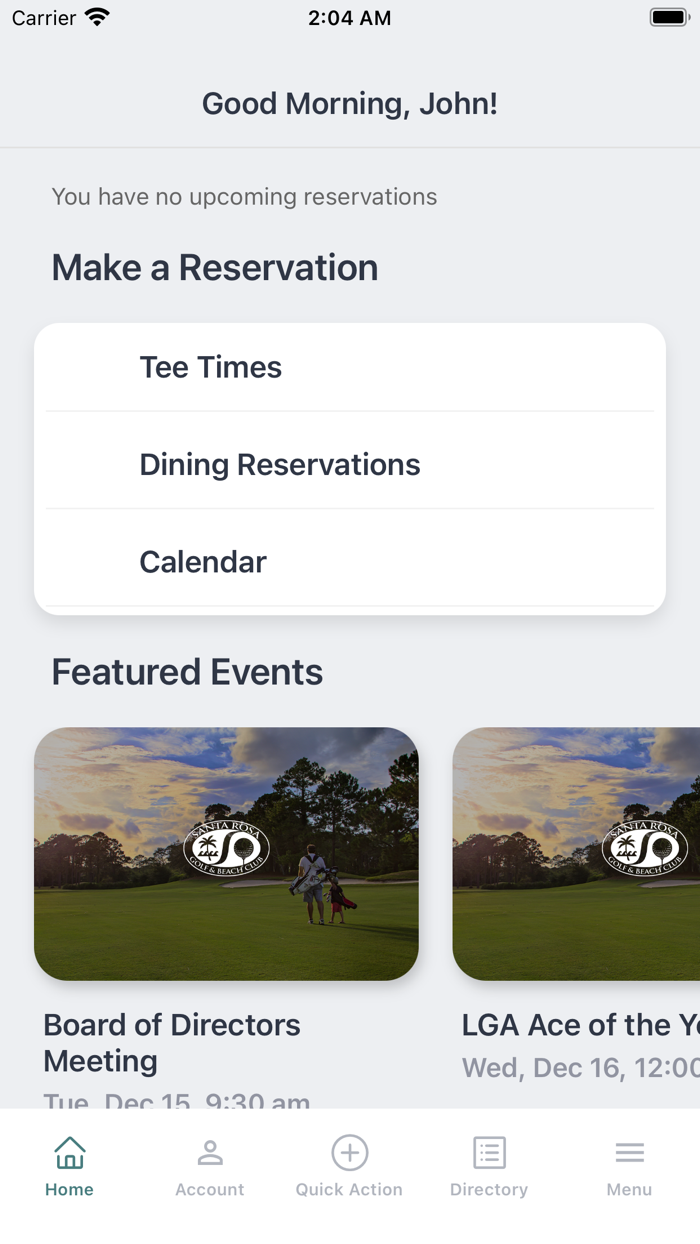Viewport: 700px width, 1244px height.
Task: Tap the Home tab
Action: pos(69,1167)
